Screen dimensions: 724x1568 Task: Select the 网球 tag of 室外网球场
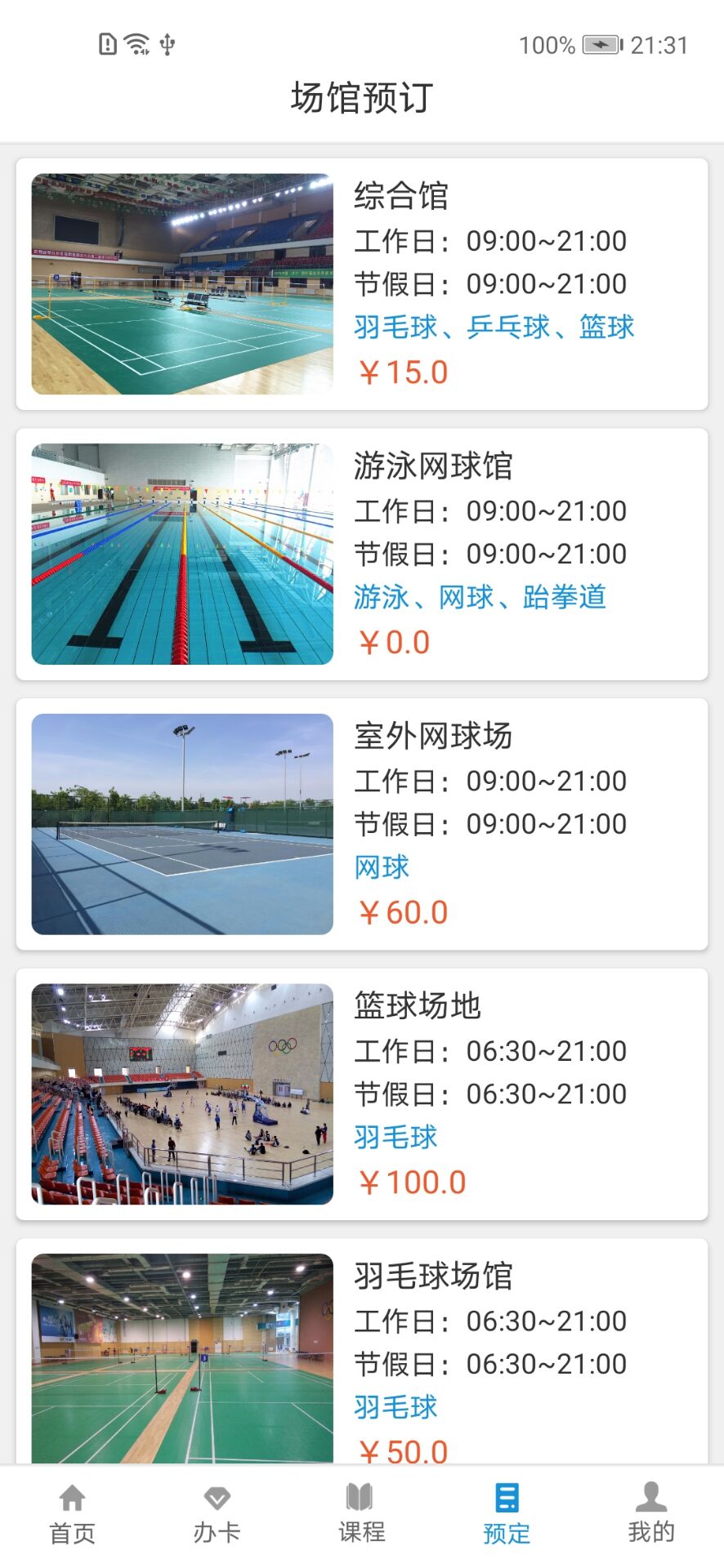pos(379,867)
